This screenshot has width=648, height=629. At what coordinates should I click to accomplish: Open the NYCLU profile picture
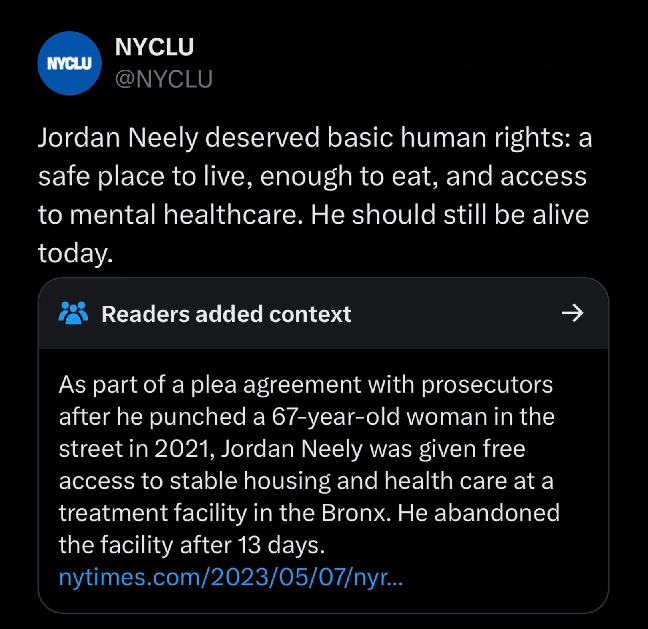[68, 63]
